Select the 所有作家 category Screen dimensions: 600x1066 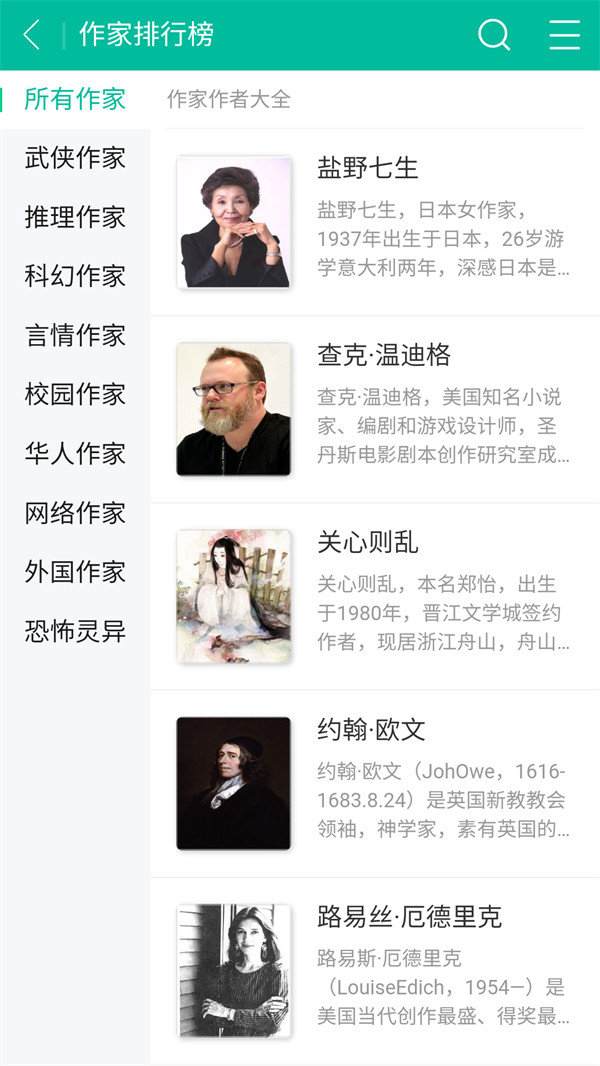75,99
